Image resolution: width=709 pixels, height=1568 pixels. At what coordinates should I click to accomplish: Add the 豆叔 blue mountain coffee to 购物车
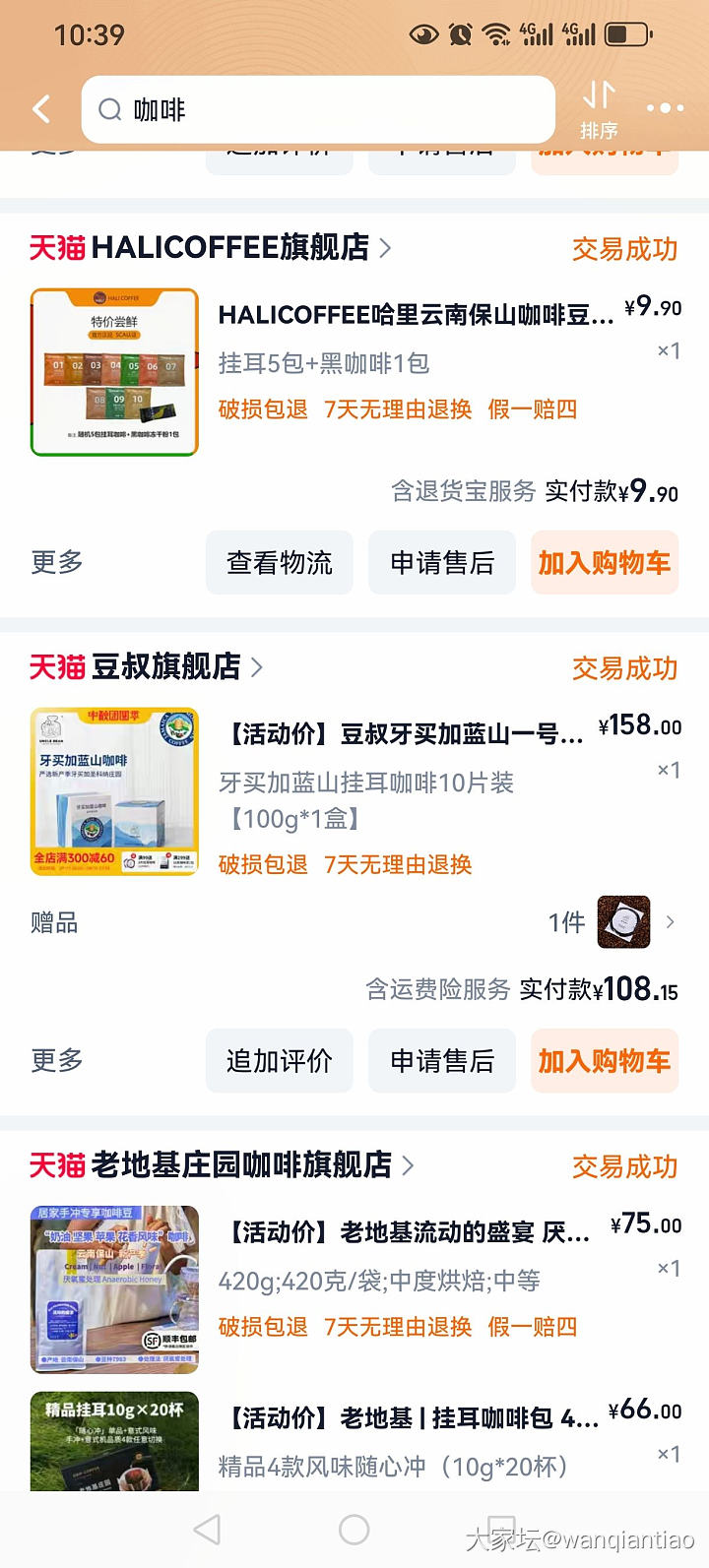(x=605, y=1061)
